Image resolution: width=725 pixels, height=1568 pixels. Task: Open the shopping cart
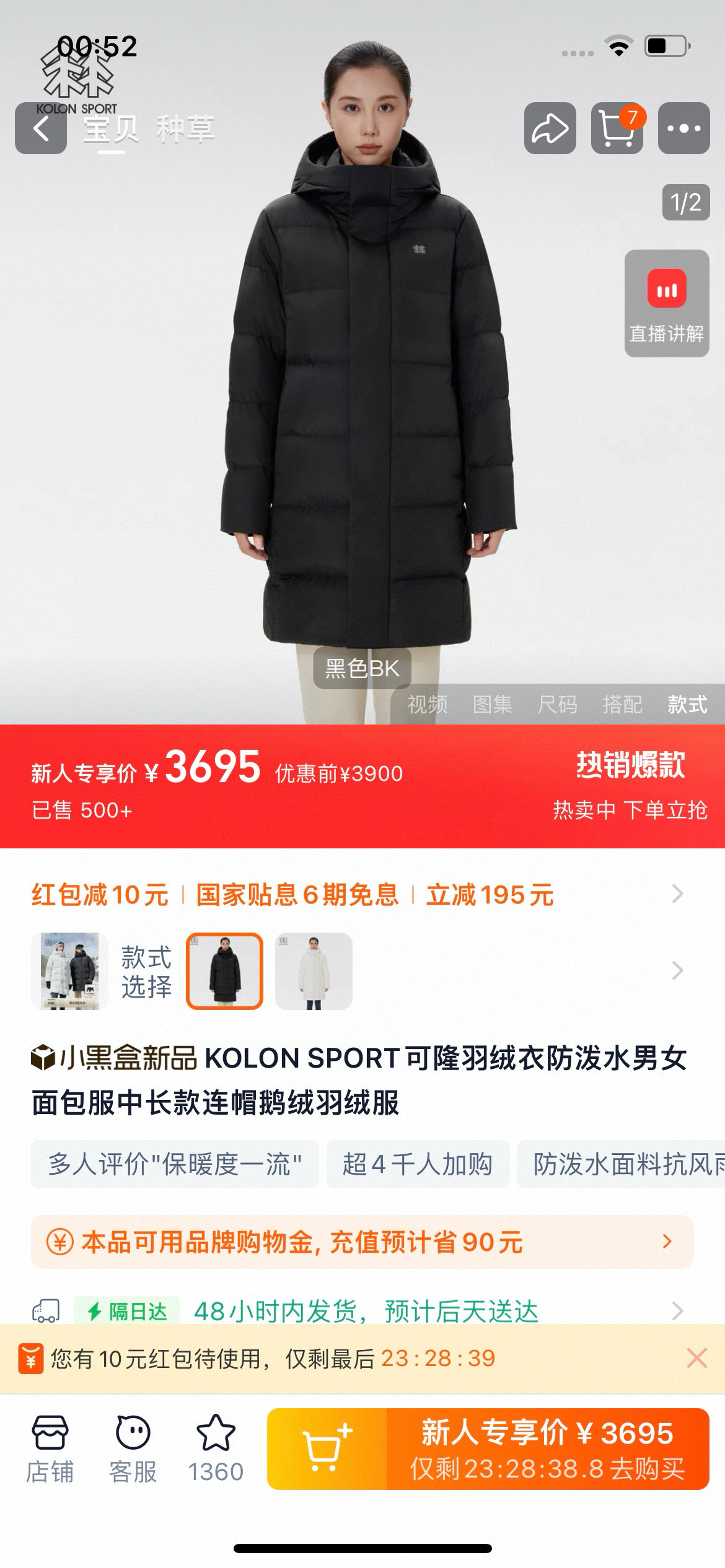pyautogui.click(x=617, y=129)
